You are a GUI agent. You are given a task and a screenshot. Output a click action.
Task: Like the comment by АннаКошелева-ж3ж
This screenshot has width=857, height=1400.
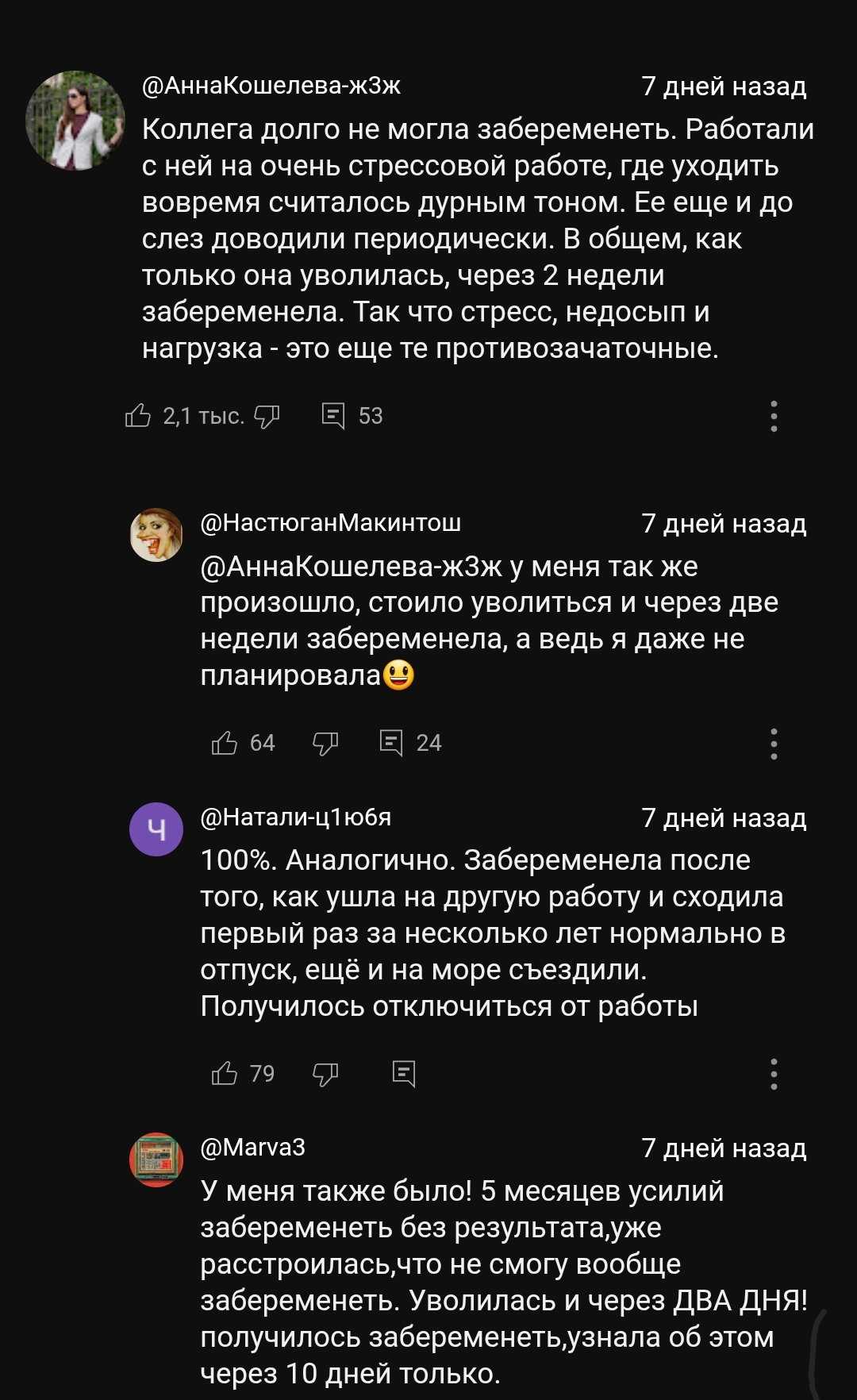(x=138, y=415)
